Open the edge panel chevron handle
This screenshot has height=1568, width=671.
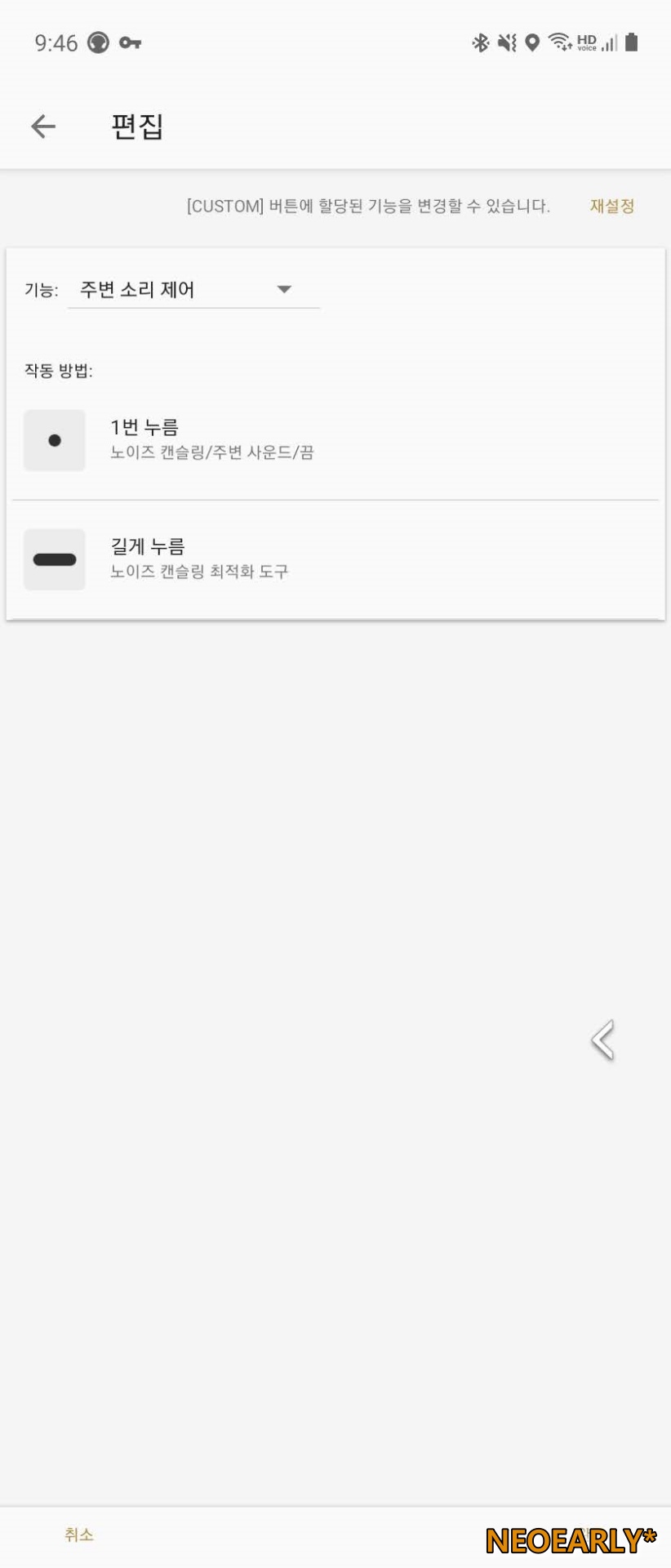pyautogui.click(x=603, y=1040)
